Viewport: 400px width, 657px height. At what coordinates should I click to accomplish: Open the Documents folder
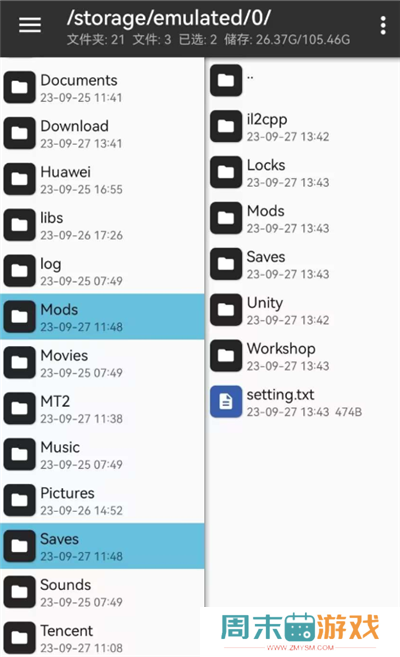(102, 88)
